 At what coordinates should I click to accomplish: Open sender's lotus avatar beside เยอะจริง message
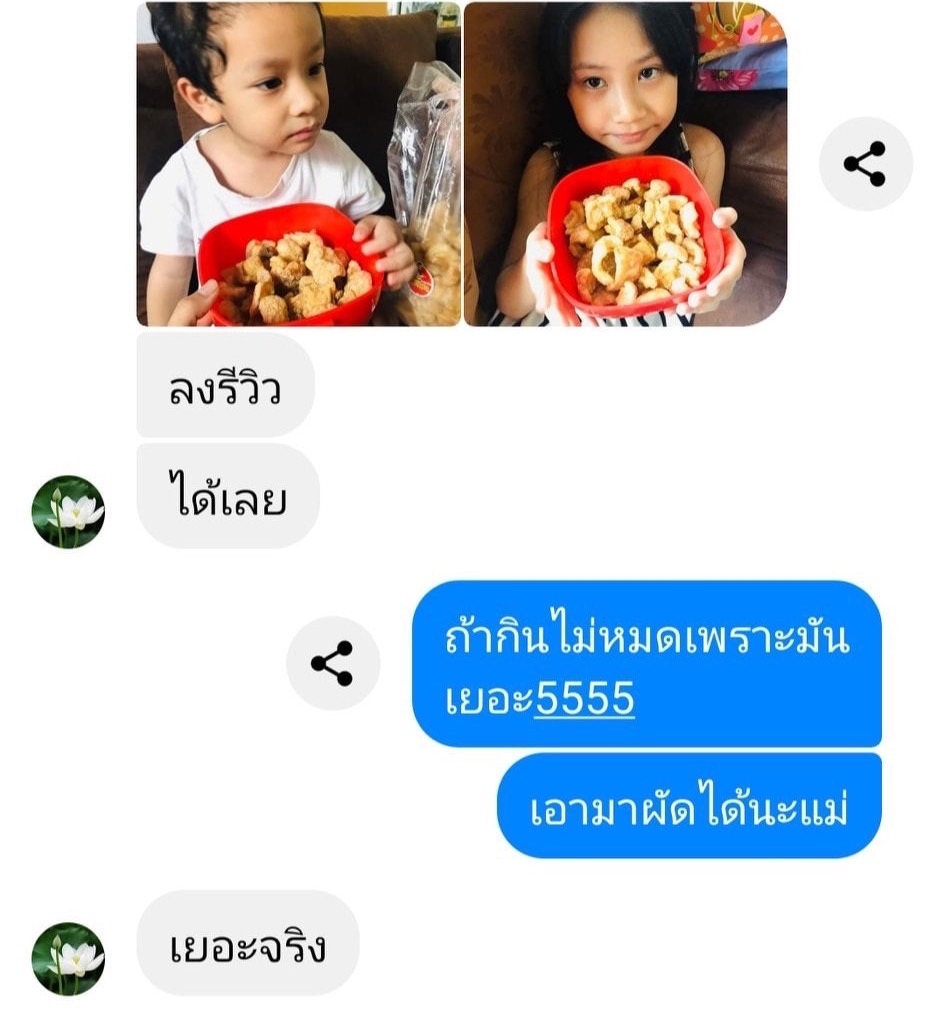68,958
